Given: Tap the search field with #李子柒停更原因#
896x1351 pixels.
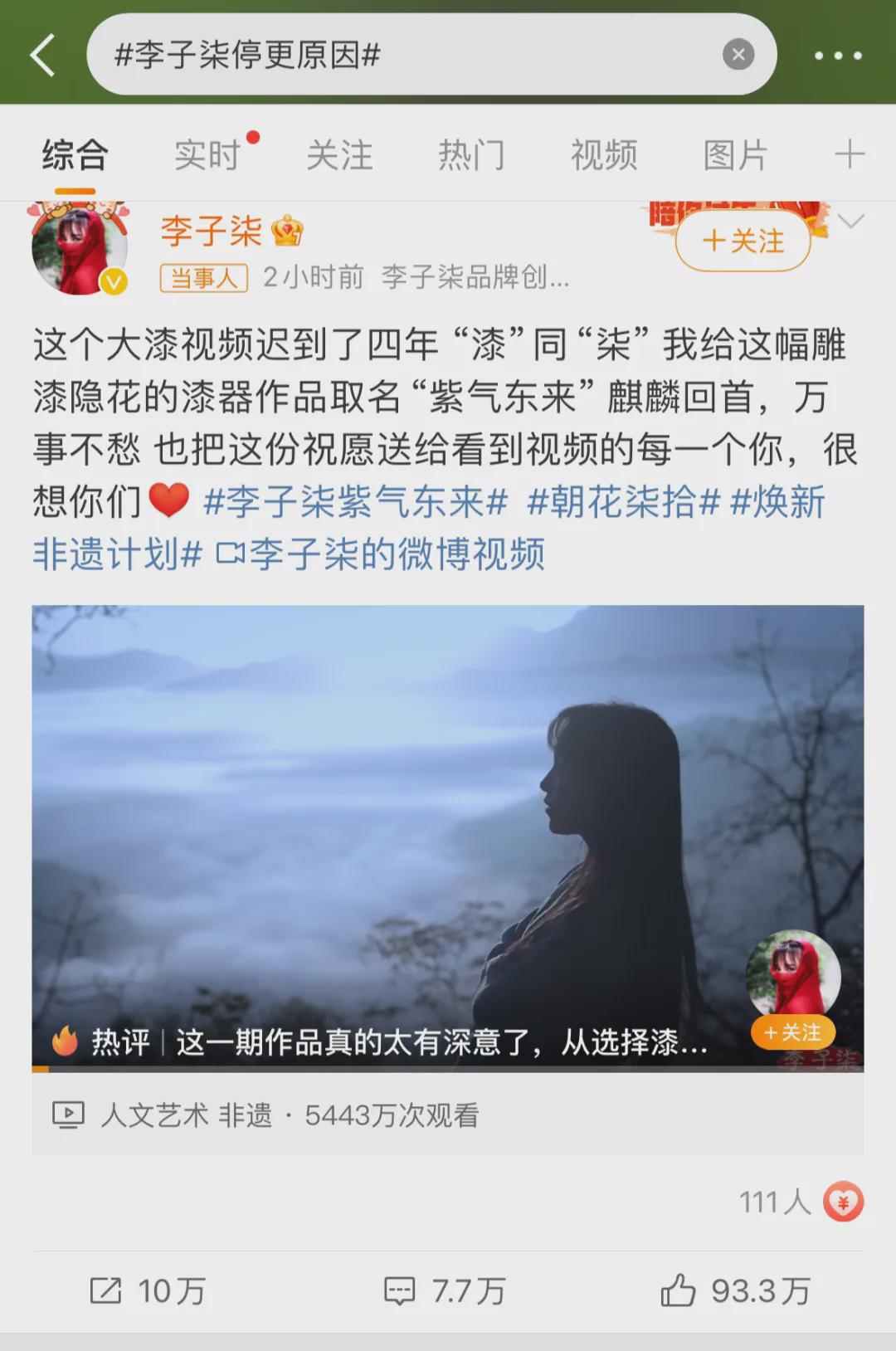Looking at the screenshot, I should pyautogui.click(x=398, y=55).
